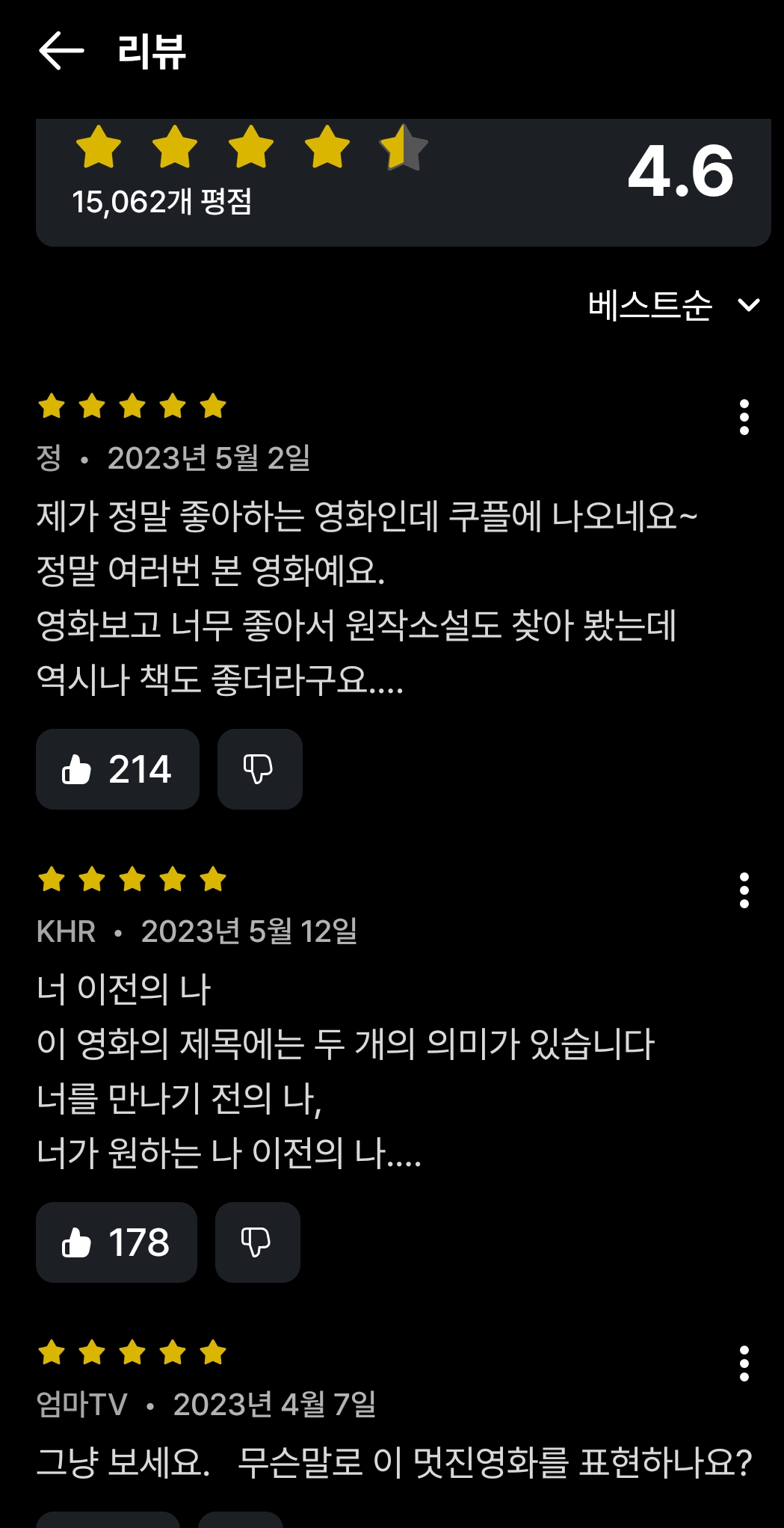The image size is (784, 1528).
Task: Open more options for 정's review
Action: point(744,417)
